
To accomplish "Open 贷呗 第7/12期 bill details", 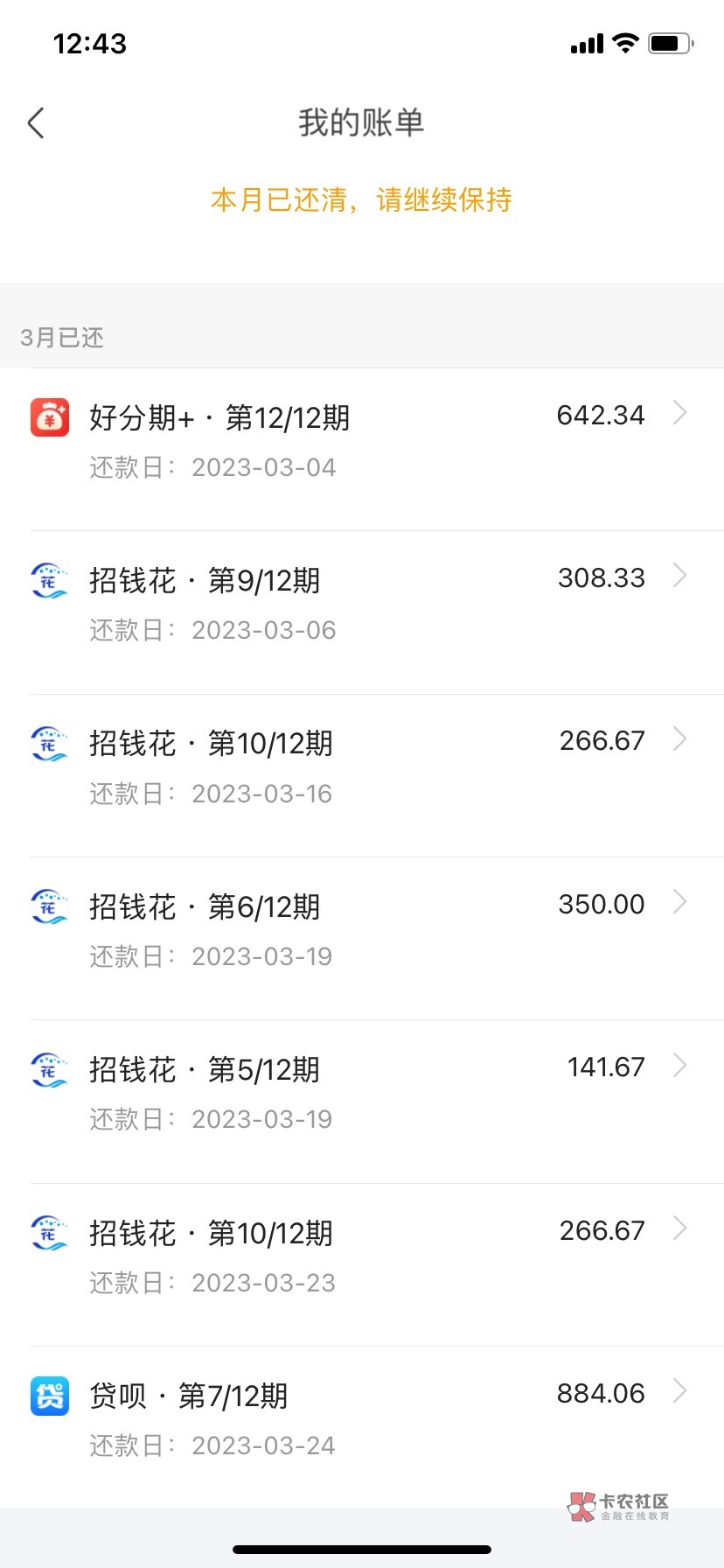I will (x=362, y=1419).
